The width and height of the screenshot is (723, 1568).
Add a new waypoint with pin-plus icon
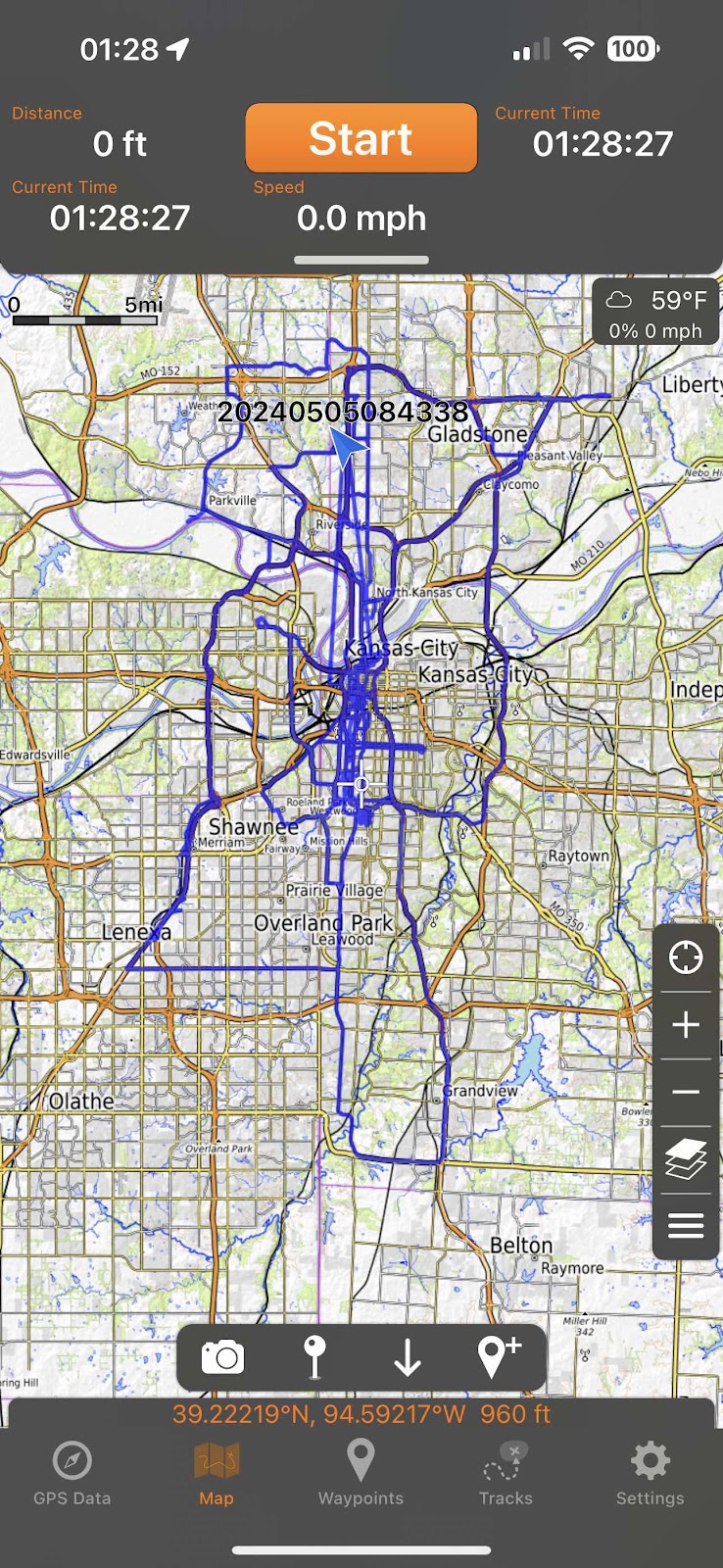click(x=499, y=1357)
